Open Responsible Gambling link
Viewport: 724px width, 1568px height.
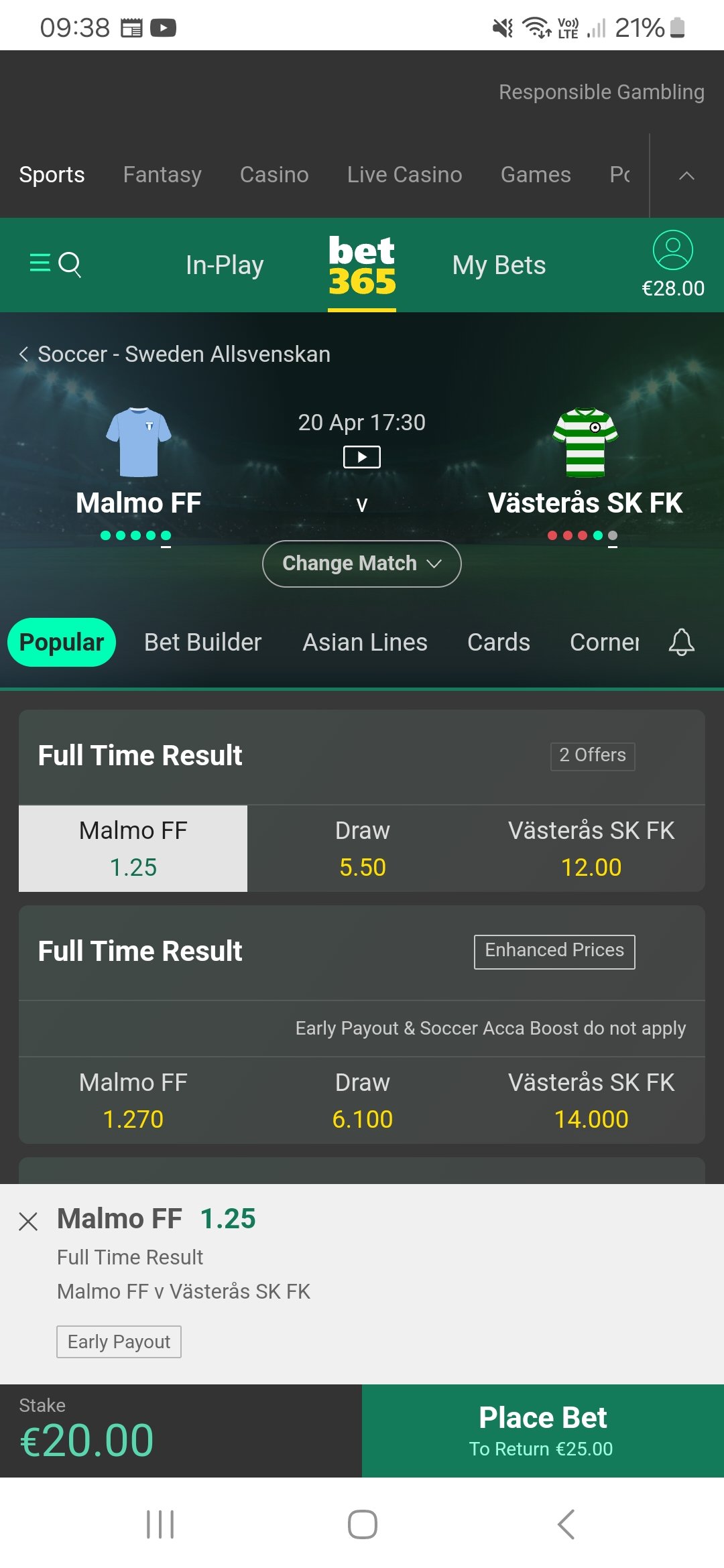(601, 92)
